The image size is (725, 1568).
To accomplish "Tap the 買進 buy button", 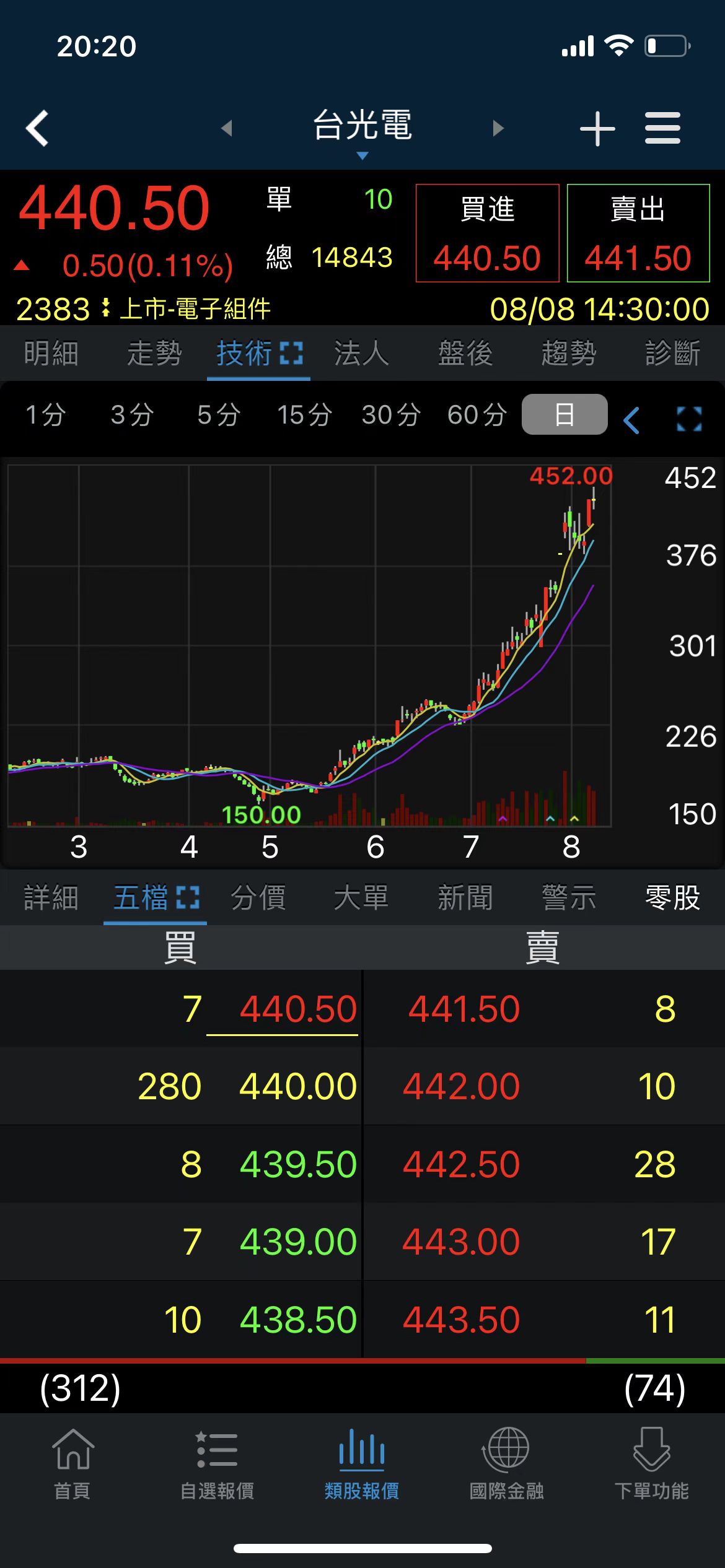I will [x=487, y=233].
